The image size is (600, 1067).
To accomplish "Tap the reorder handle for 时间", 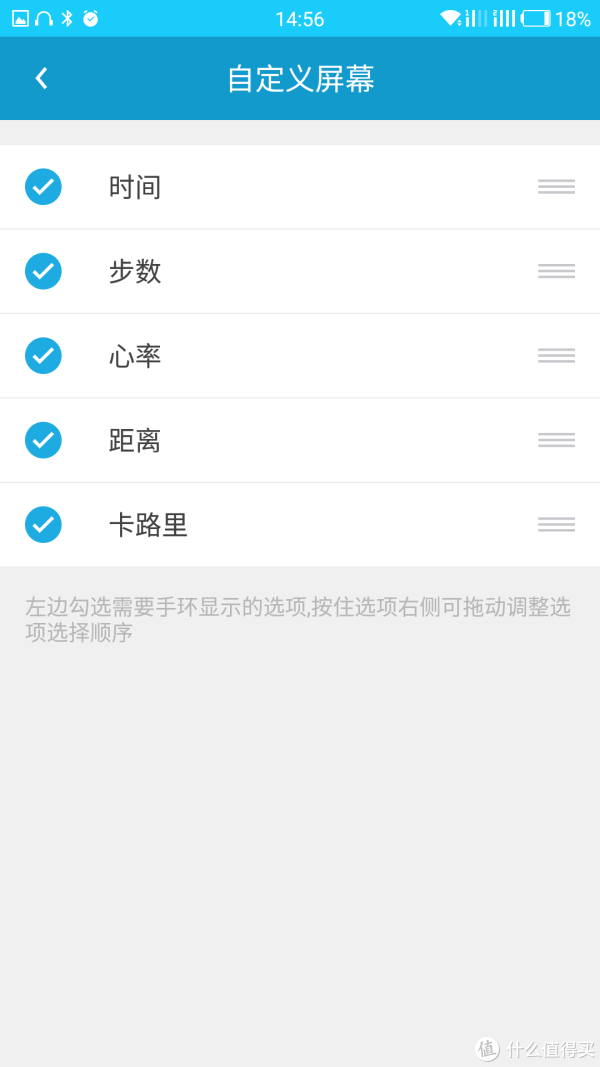I will tap(556, 186).
